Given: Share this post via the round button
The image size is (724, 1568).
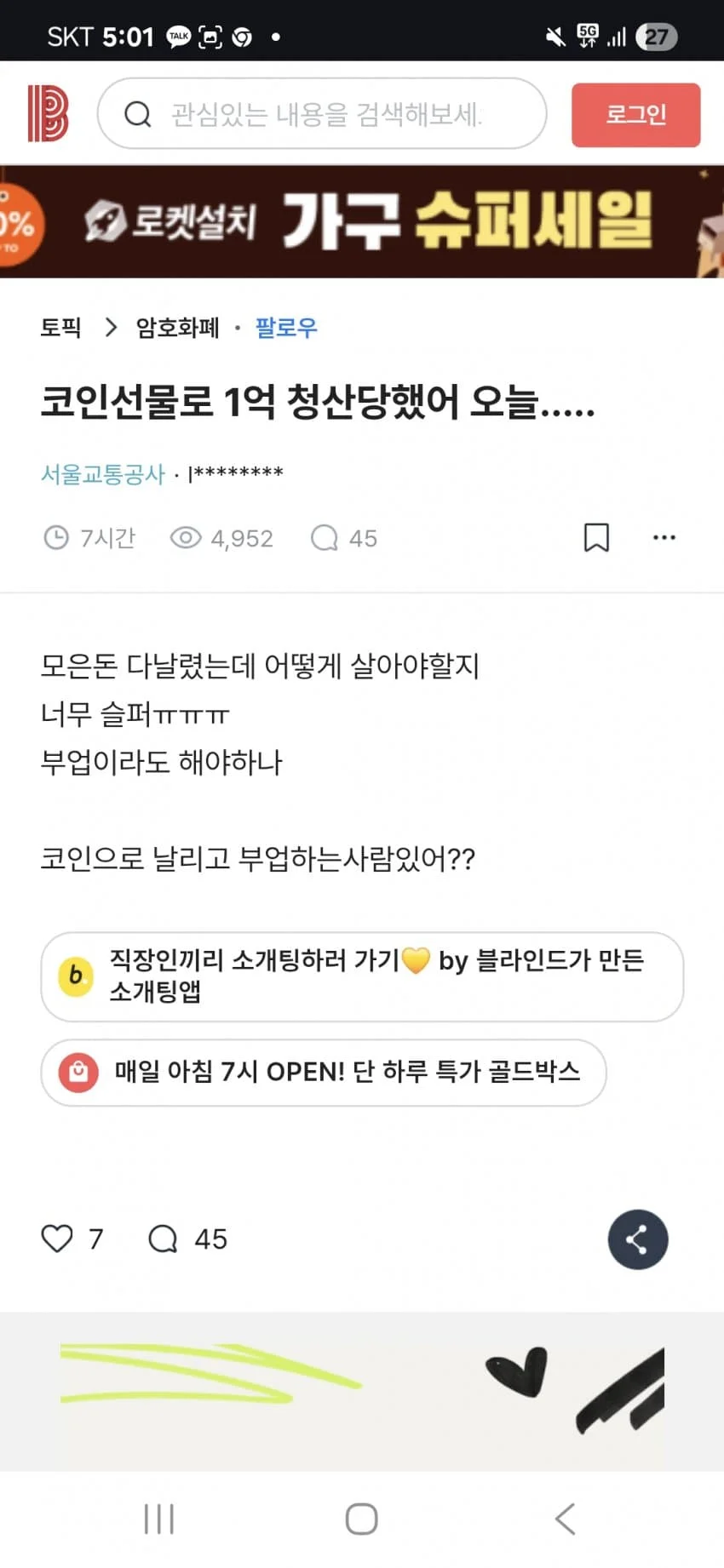Looking at the screenshot, I should pos(637,1239).
